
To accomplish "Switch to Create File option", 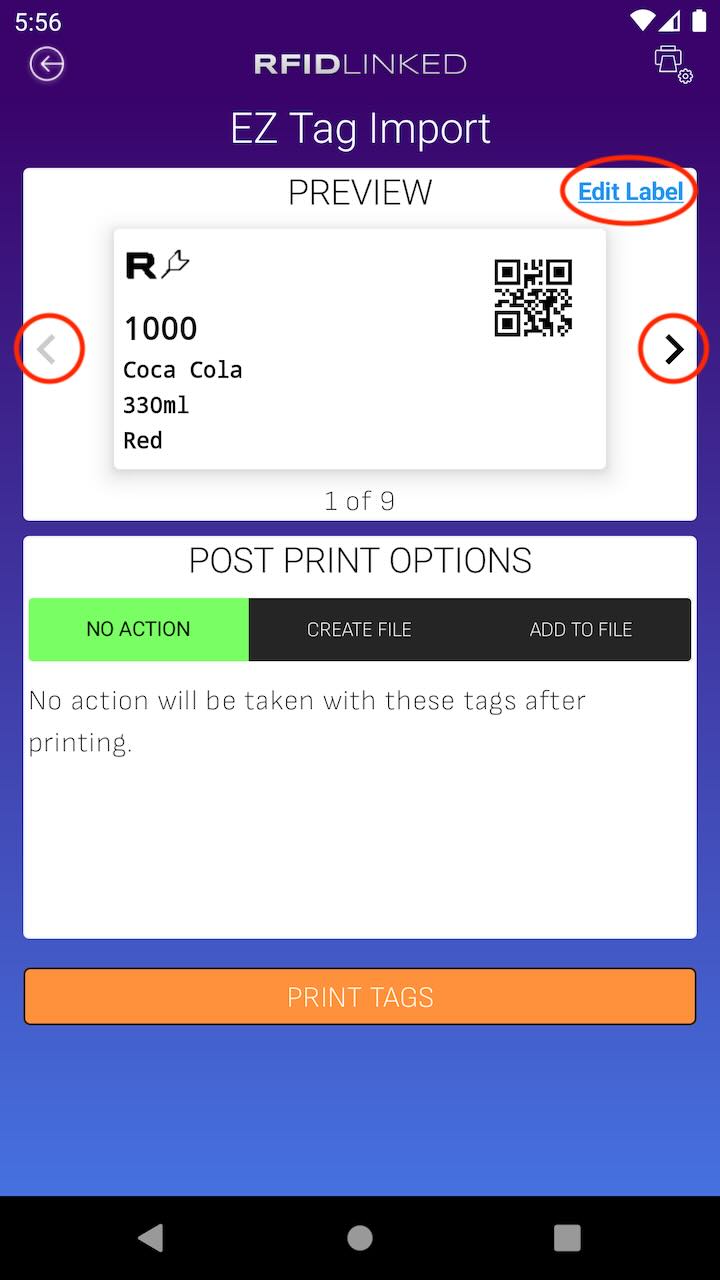I will (359, 629).
